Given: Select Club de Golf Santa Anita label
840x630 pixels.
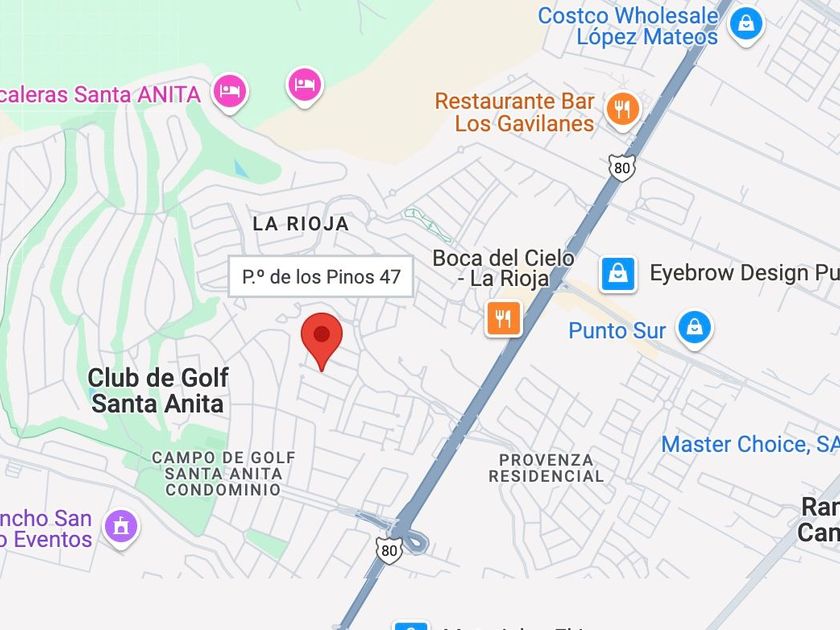Looking at the screenshot, I should click(x=158, y=391).
